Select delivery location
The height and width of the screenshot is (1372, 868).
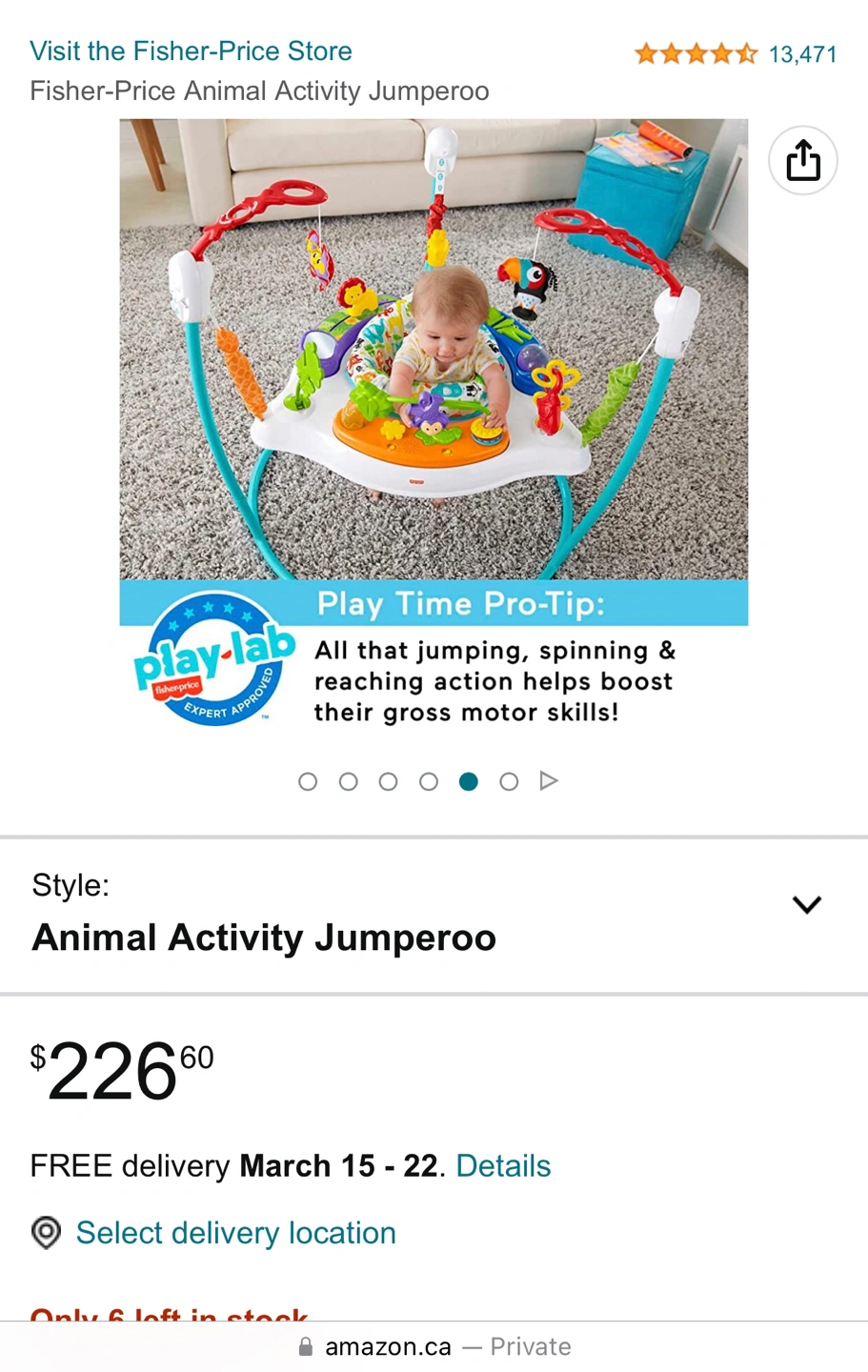[x=235, y=1233]
